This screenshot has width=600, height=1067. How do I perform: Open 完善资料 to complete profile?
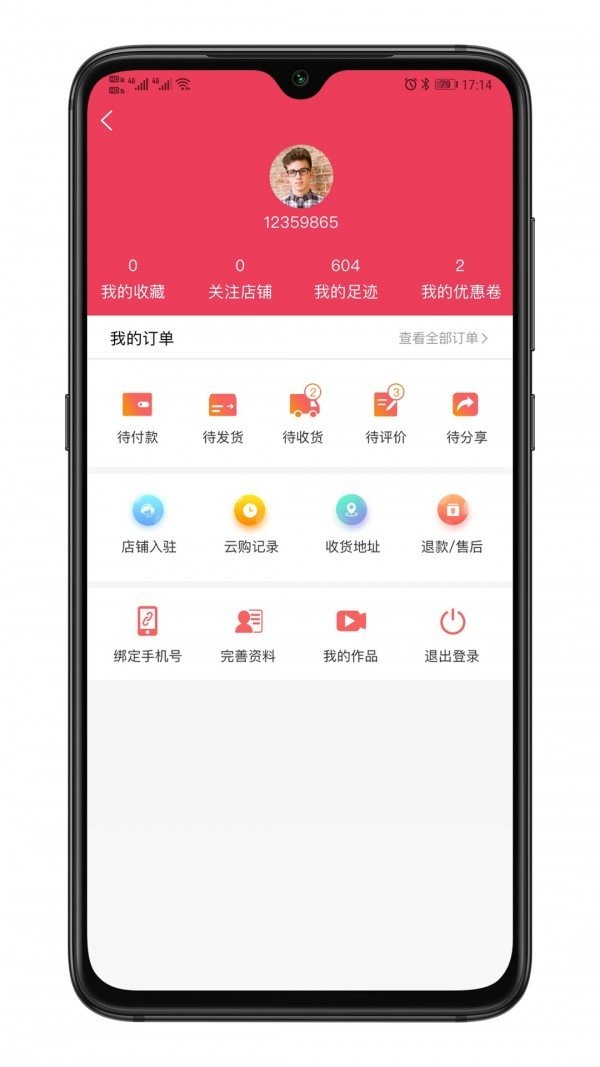[x=248, y=634]
